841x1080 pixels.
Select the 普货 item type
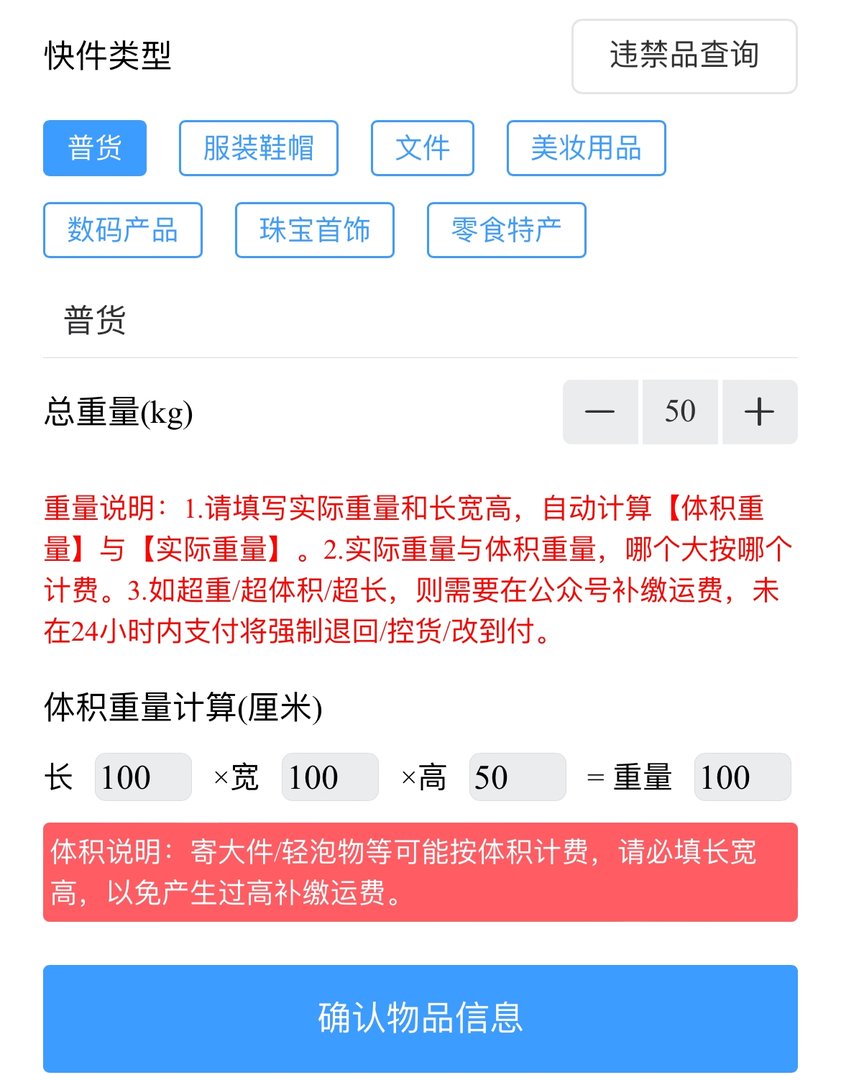[94, 148]
